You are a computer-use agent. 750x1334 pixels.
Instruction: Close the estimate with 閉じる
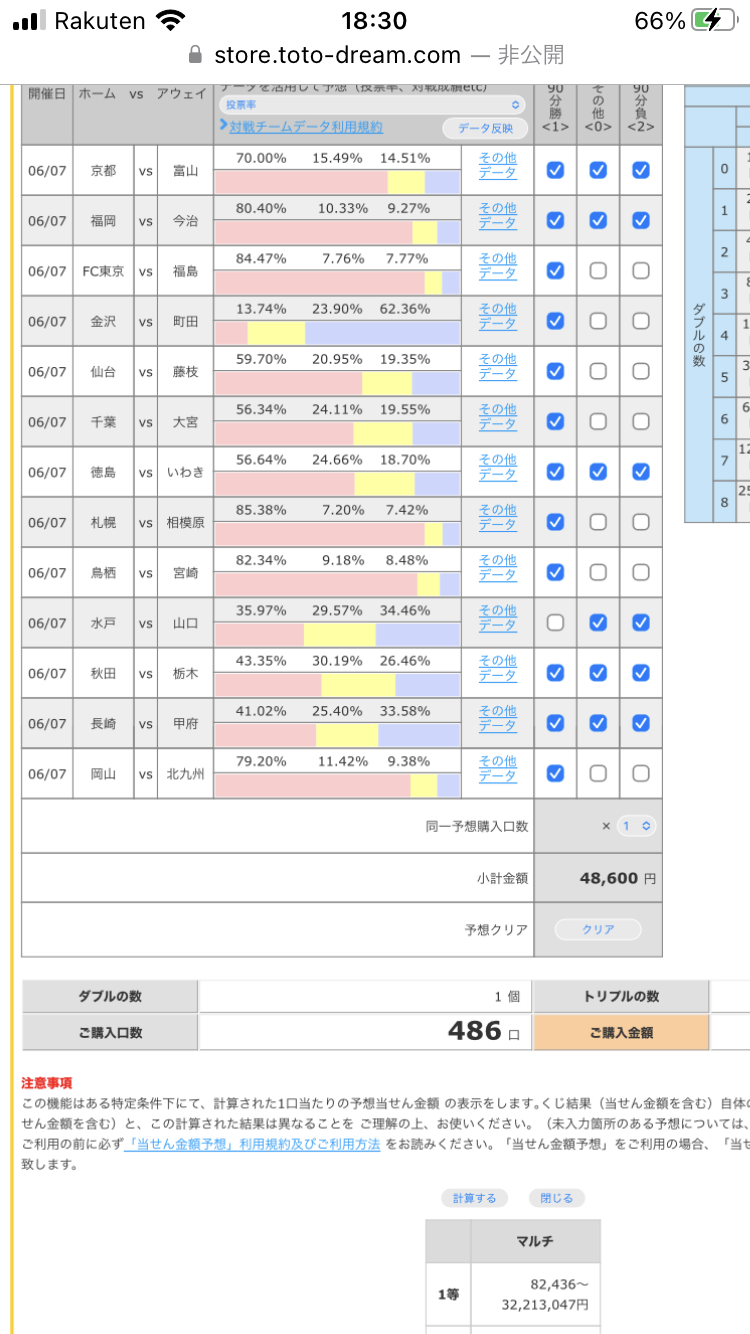click(x=558, y=1198)
